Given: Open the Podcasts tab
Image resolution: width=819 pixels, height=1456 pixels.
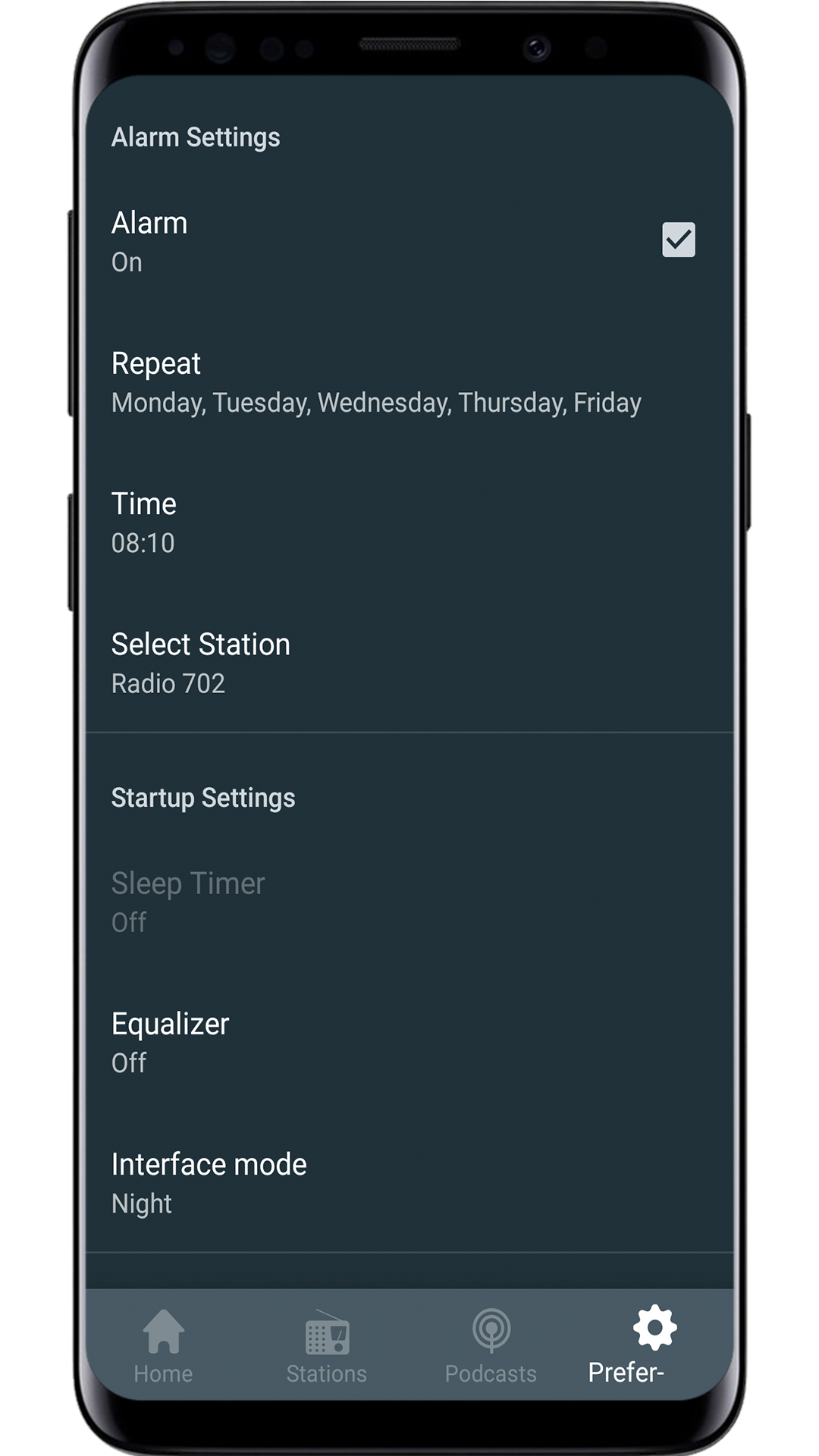Looking at the screenshot, I should [x=491, y=1345].
